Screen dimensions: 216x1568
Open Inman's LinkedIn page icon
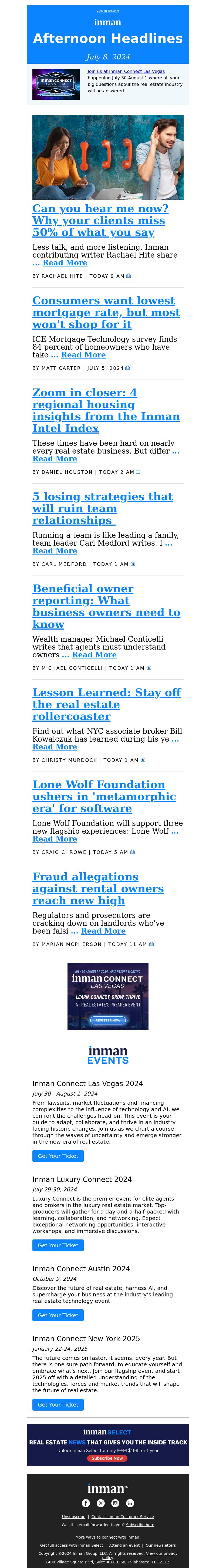click(130, 1503)
